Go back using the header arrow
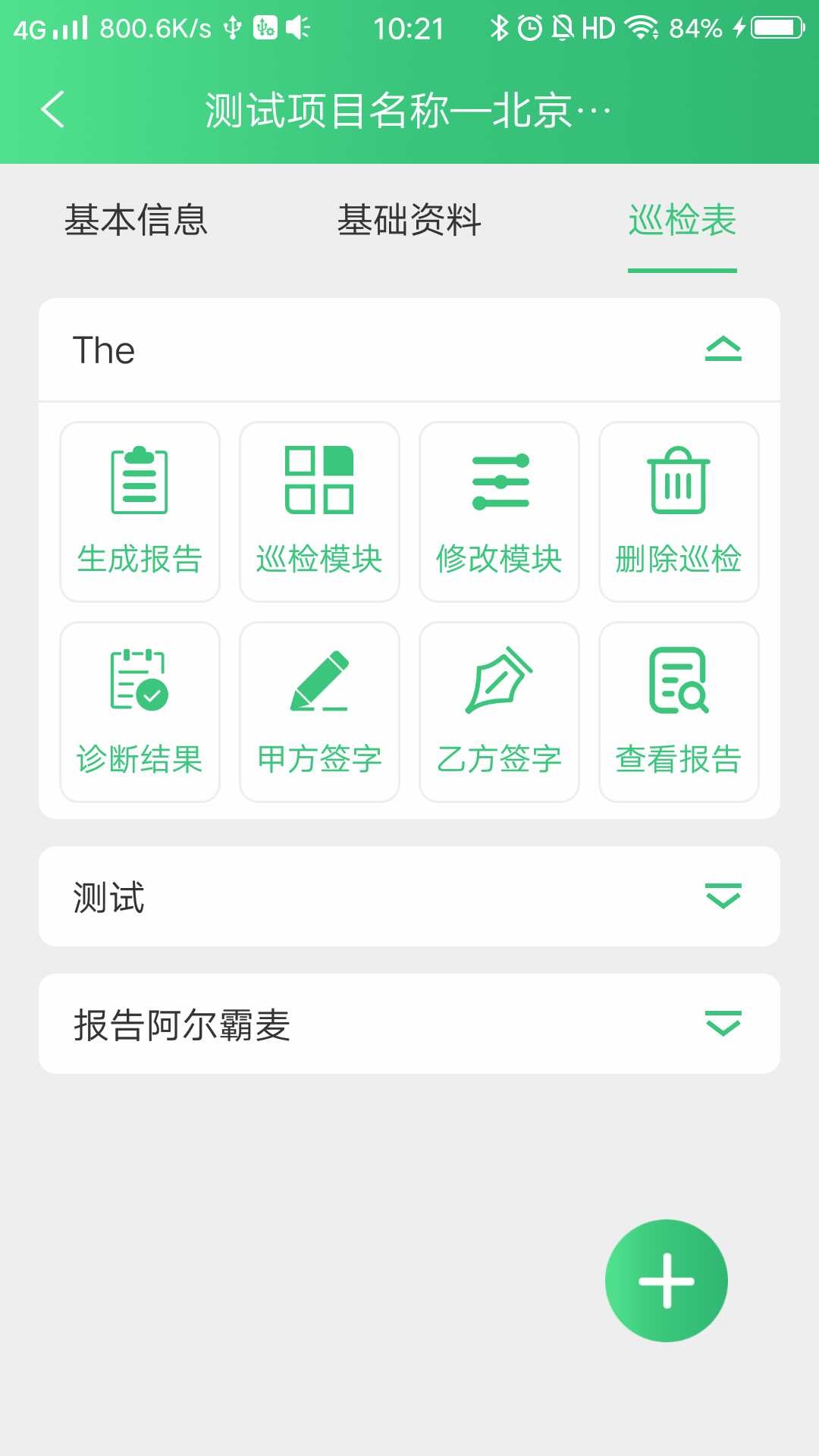Viewport: 819px width, 1456px height. 53,109
